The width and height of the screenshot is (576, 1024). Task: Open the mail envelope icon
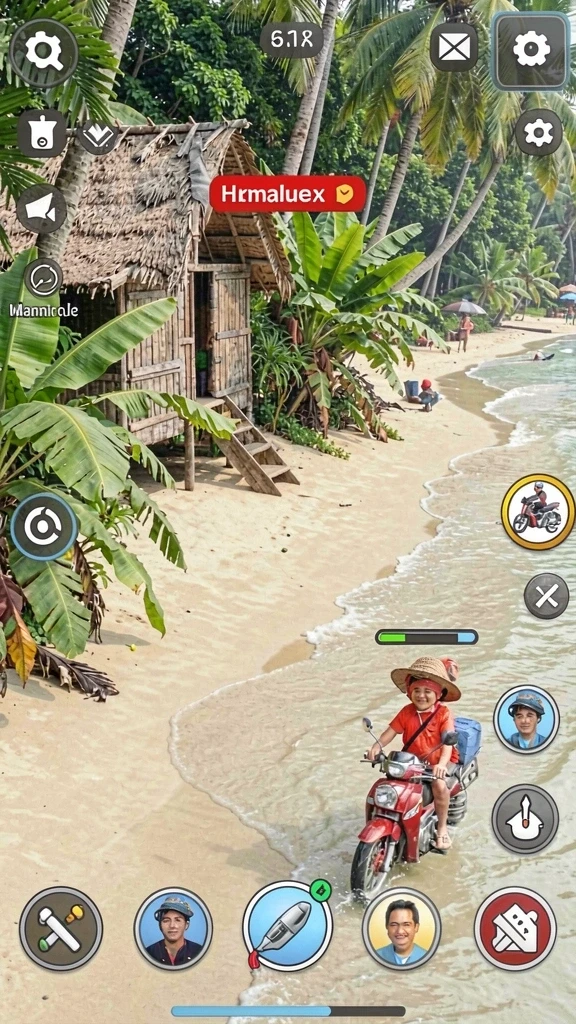pyautogui.click(x=454, y=47)
